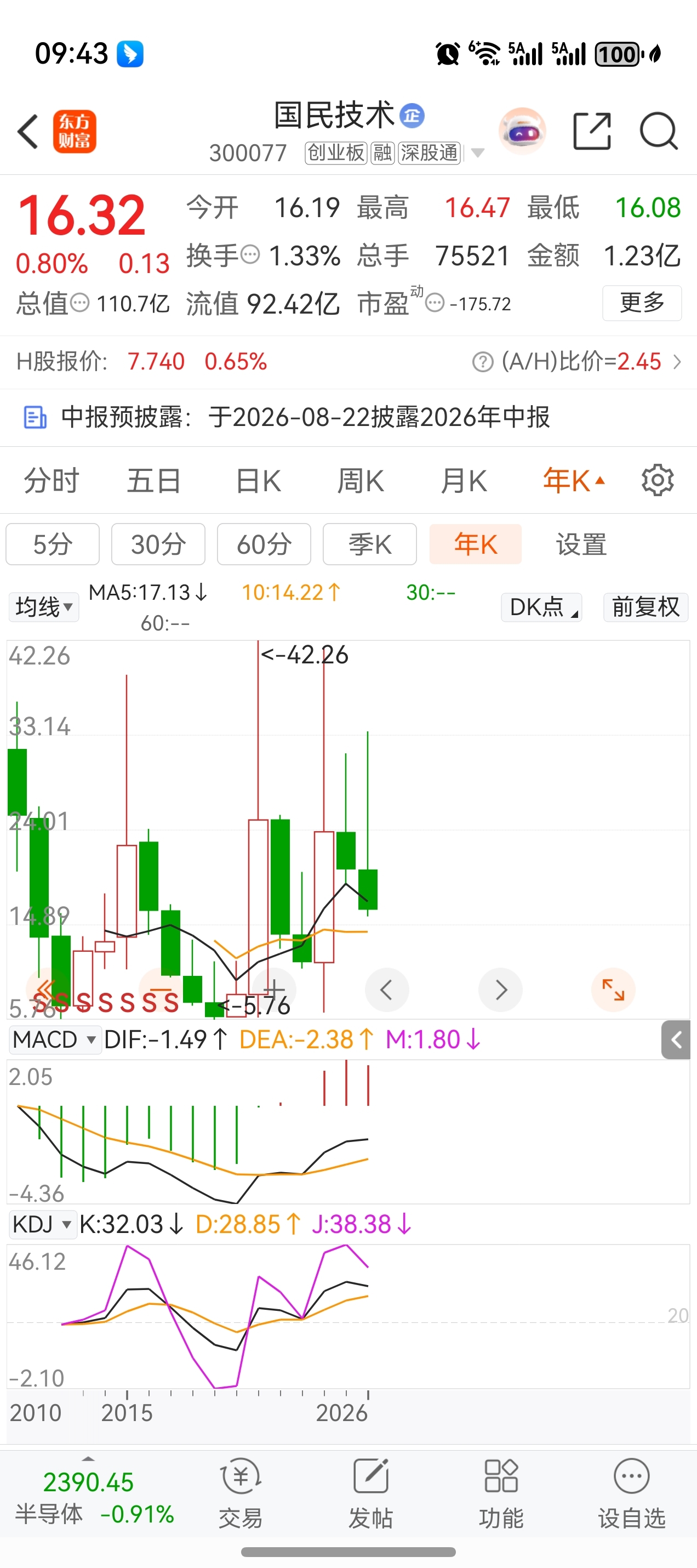The height and width of the screenshot is (1568, 697).
Task: Open the search magnifier icon
Action: coord(659,131)
